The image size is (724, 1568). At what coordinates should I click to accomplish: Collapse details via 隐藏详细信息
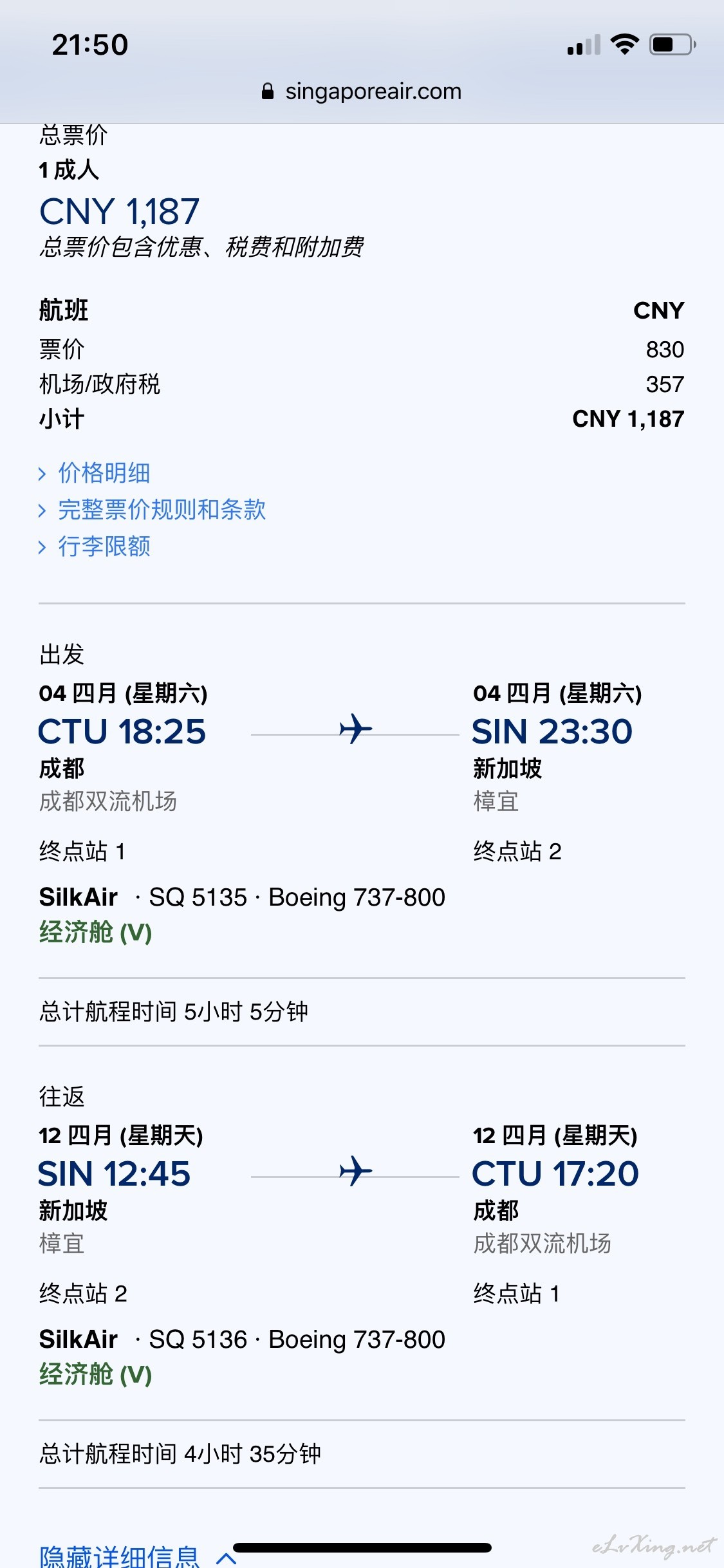click(x=138, y=1554)
